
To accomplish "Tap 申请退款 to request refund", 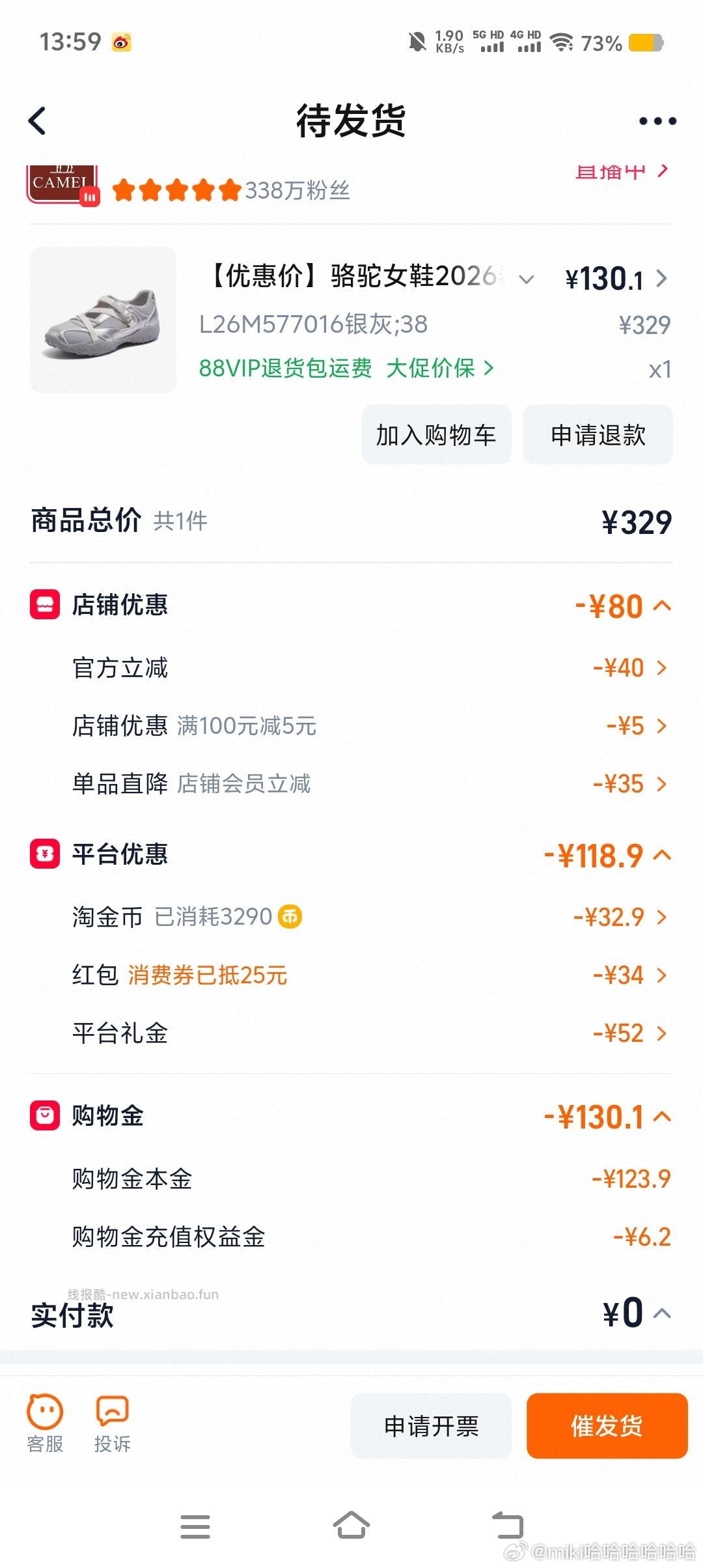I will (x=598, y=435).
